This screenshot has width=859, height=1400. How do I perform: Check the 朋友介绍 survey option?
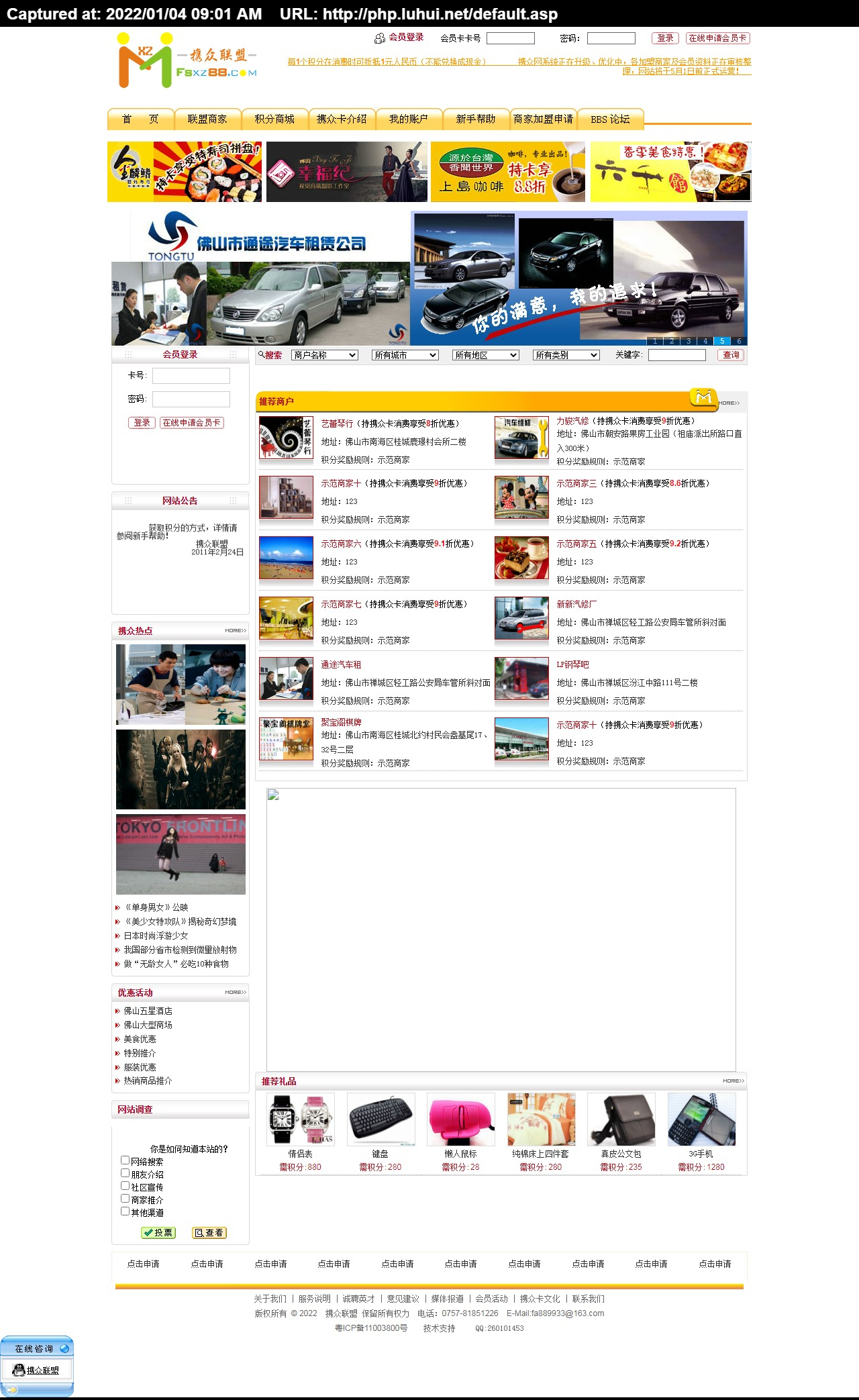click(125, 1172)
